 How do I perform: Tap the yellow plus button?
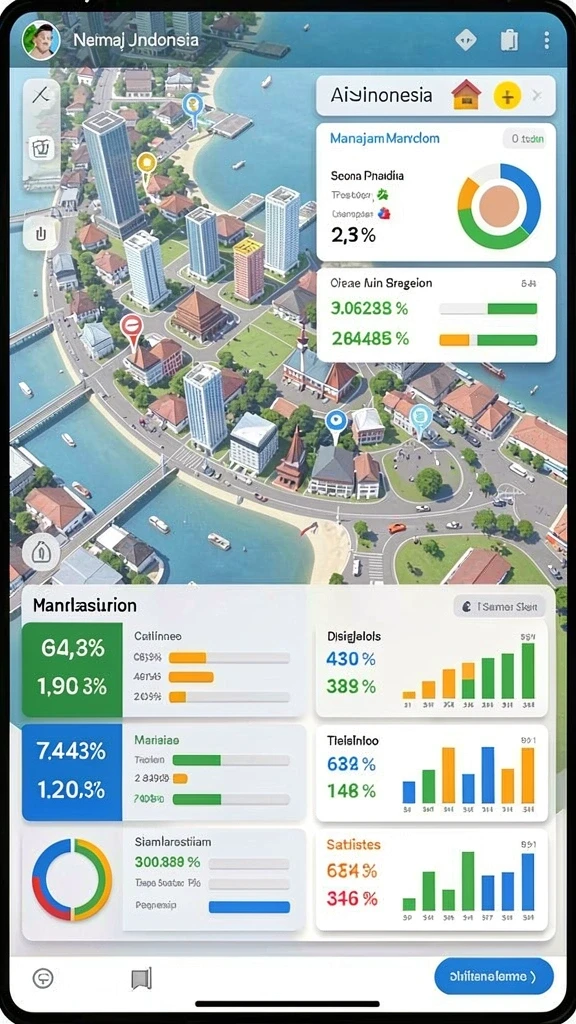click(507, 97)
